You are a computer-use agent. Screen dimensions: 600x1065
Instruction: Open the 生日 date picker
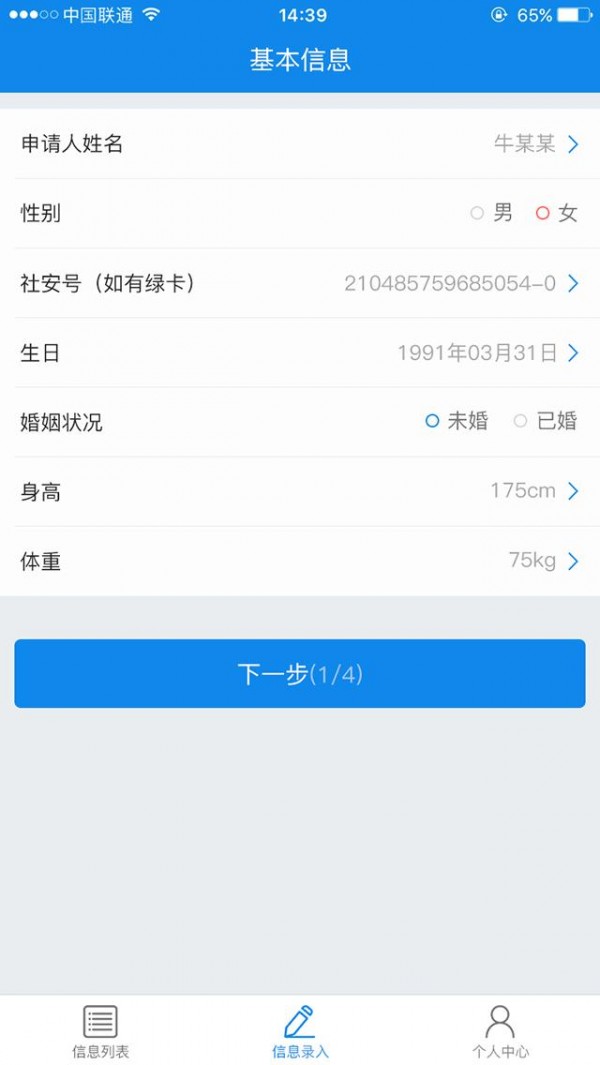(x=300, y=353)
